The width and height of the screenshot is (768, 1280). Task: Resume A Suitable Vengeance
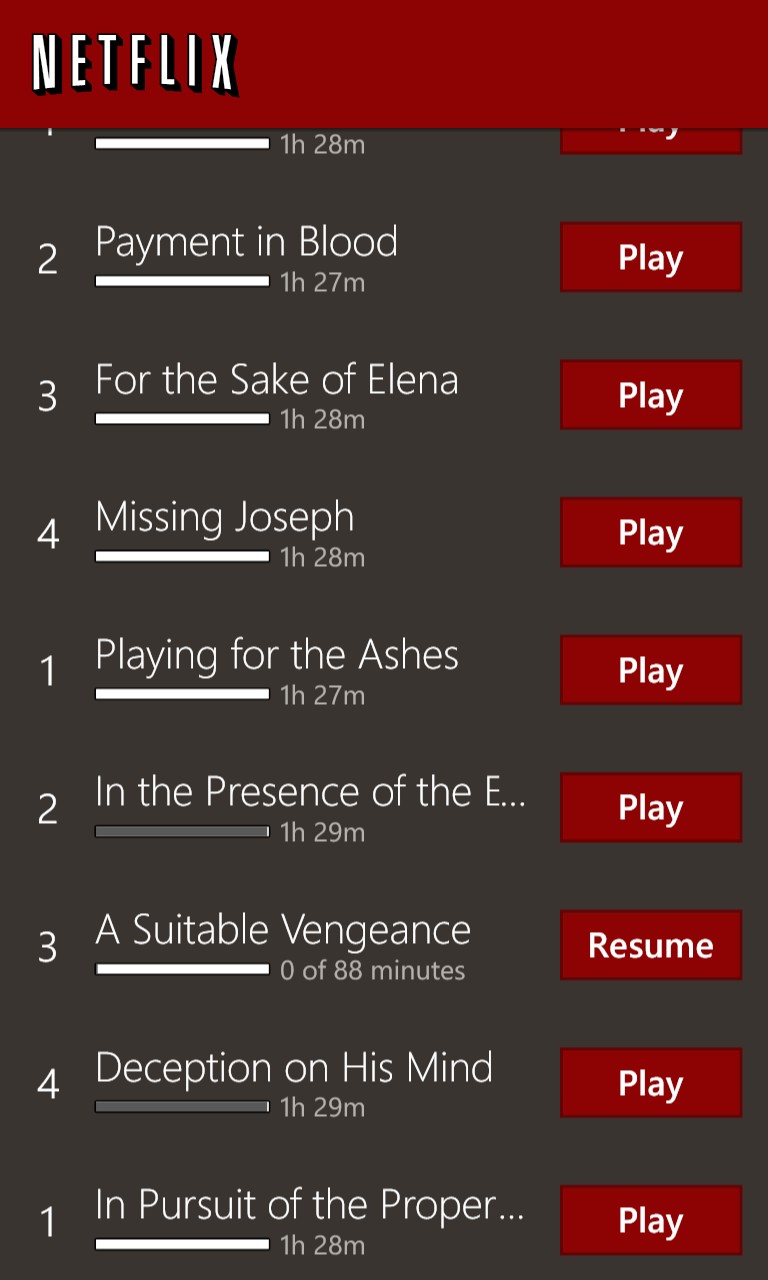651,945
